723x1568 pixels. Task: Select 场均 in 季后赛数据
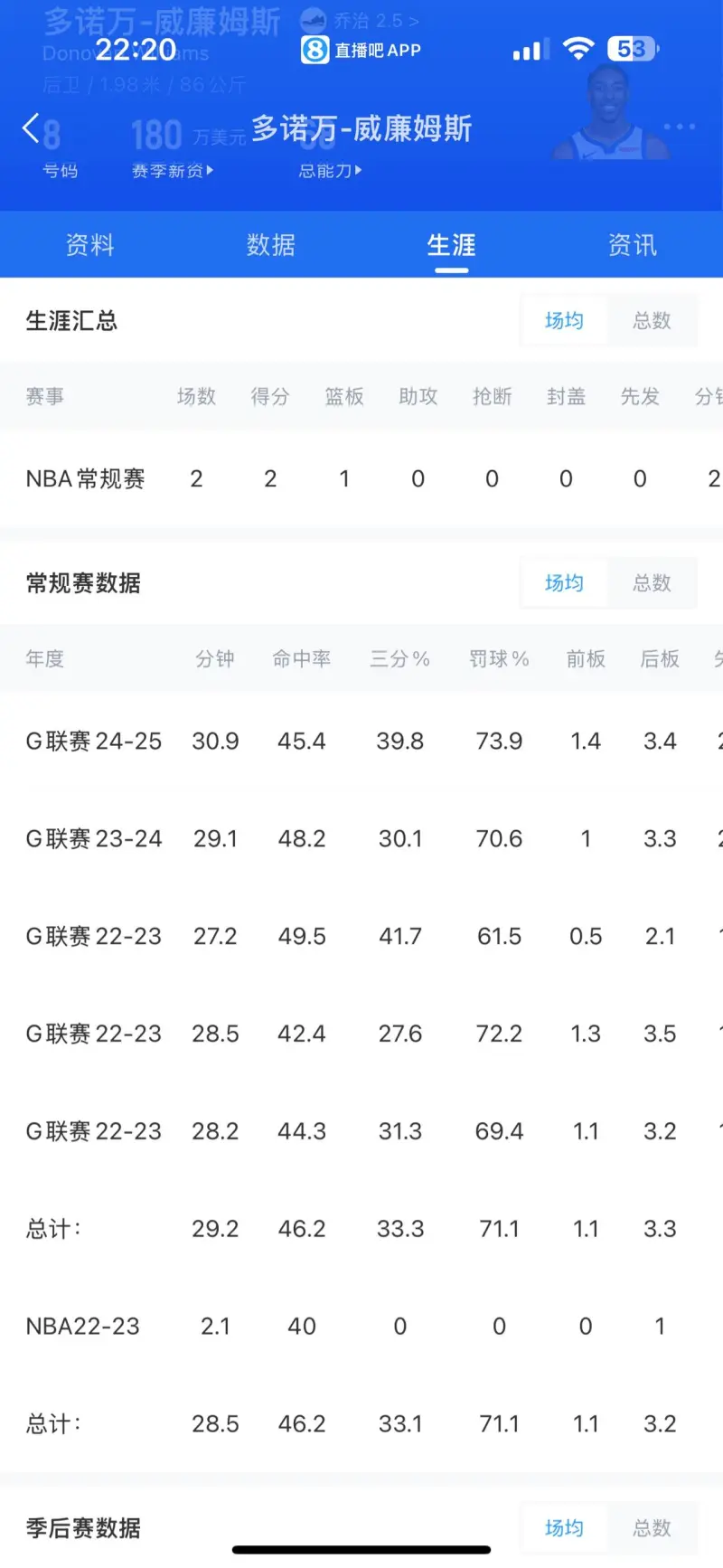(x=564, y=1528)
